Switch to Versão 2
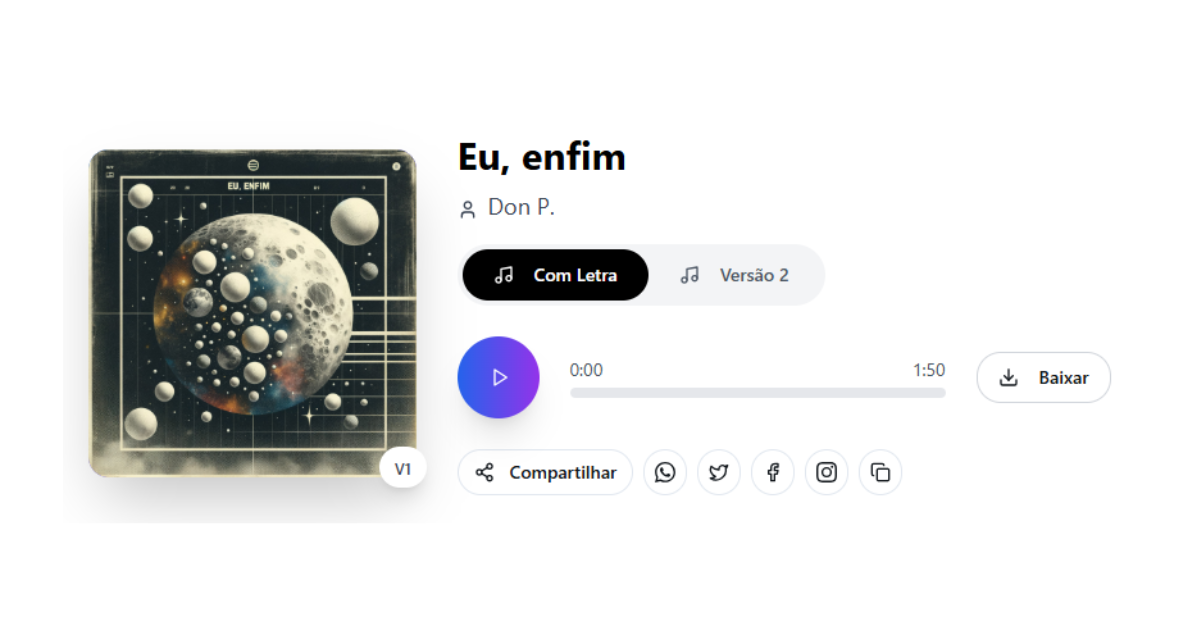Image resolution: width=1200 pixels, height=628 pixels. (735, 275)
